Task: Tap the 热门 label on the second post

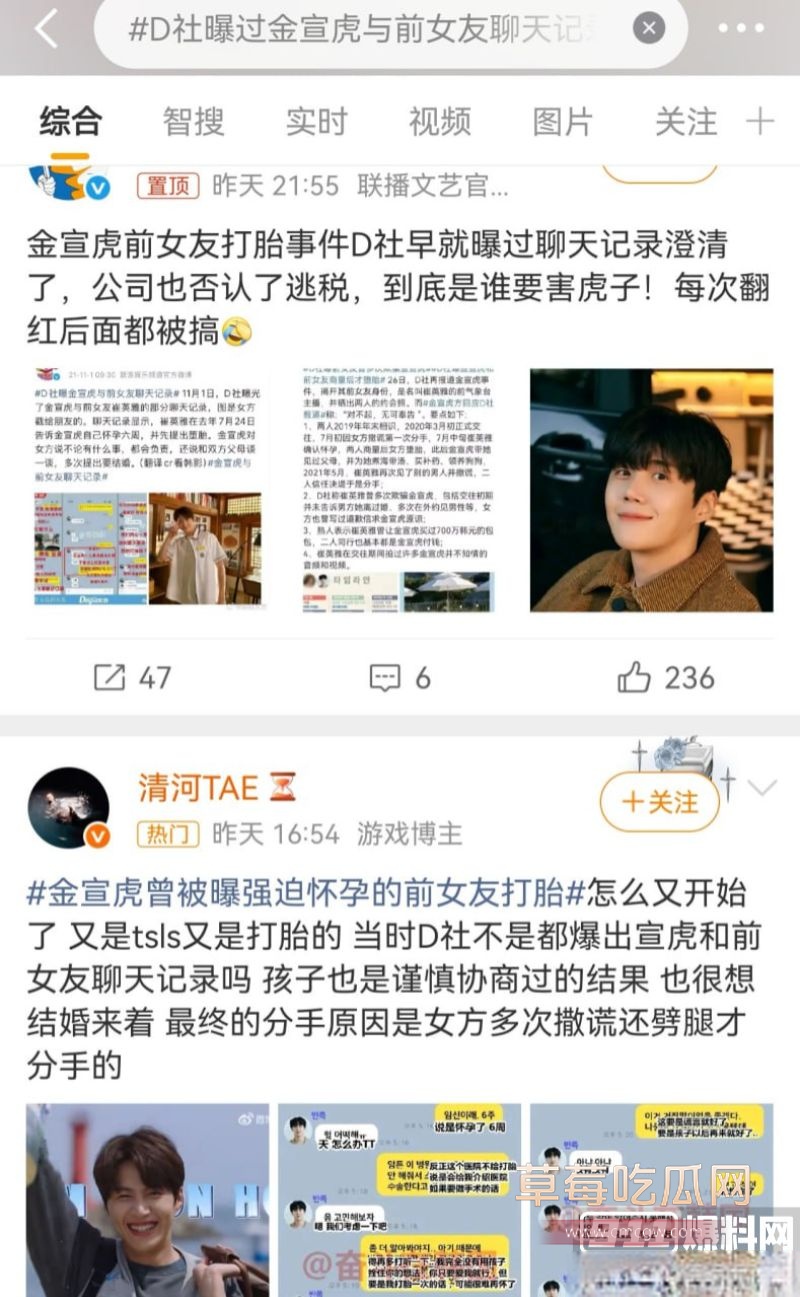Action: pos(168,835)
